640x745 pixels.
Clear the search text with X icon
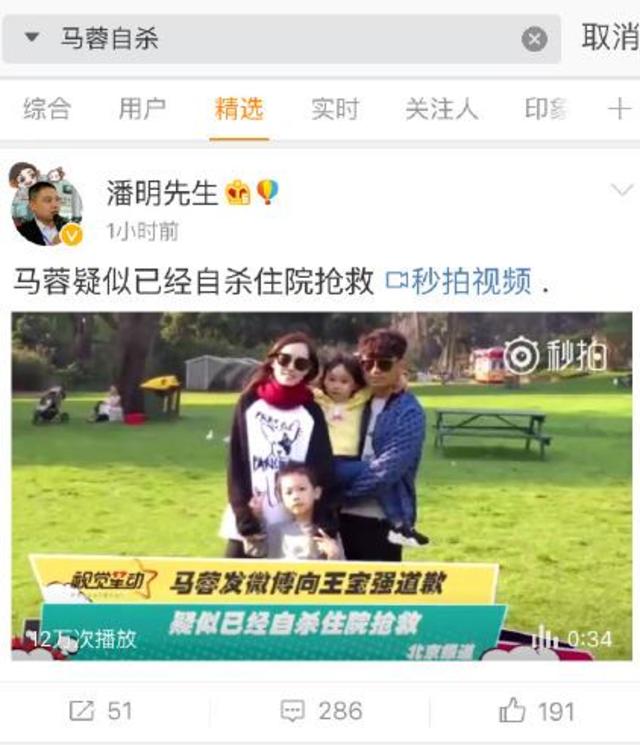[535, 39]
